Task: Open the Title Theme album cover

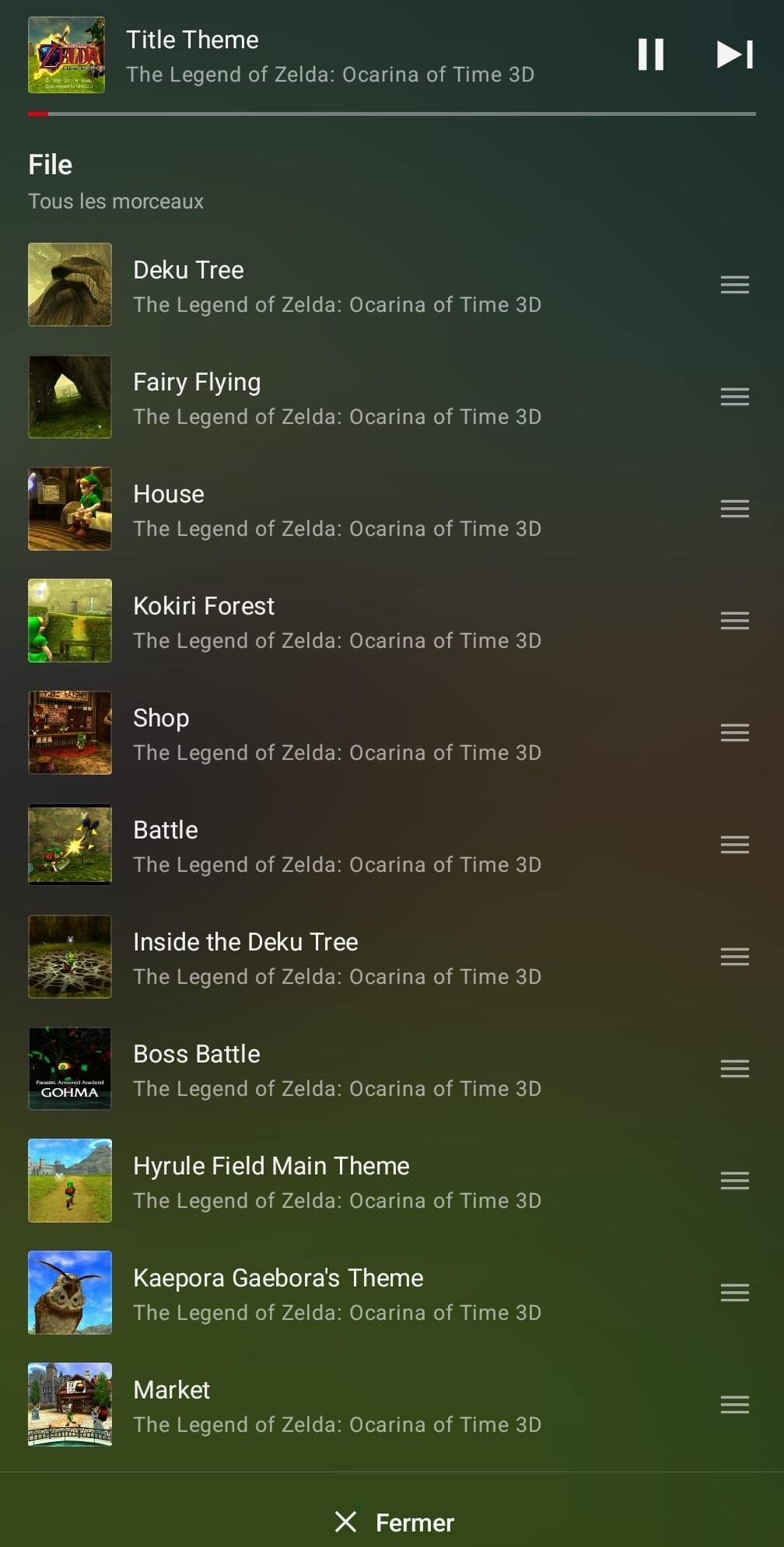Action: (x=67, y=54)
